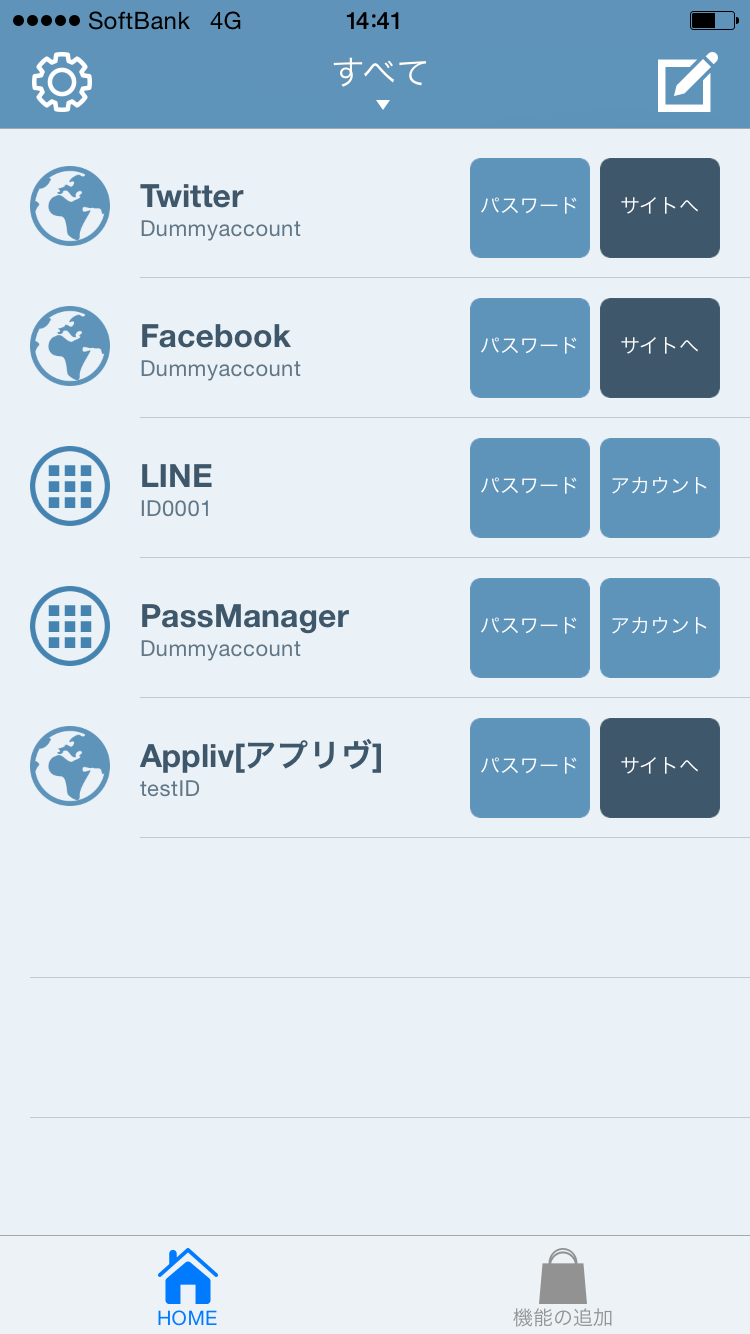Viewport: 750px width, 1334px height.
Task: Tap the compose new entry icon
Action: (x=688, y=82)
